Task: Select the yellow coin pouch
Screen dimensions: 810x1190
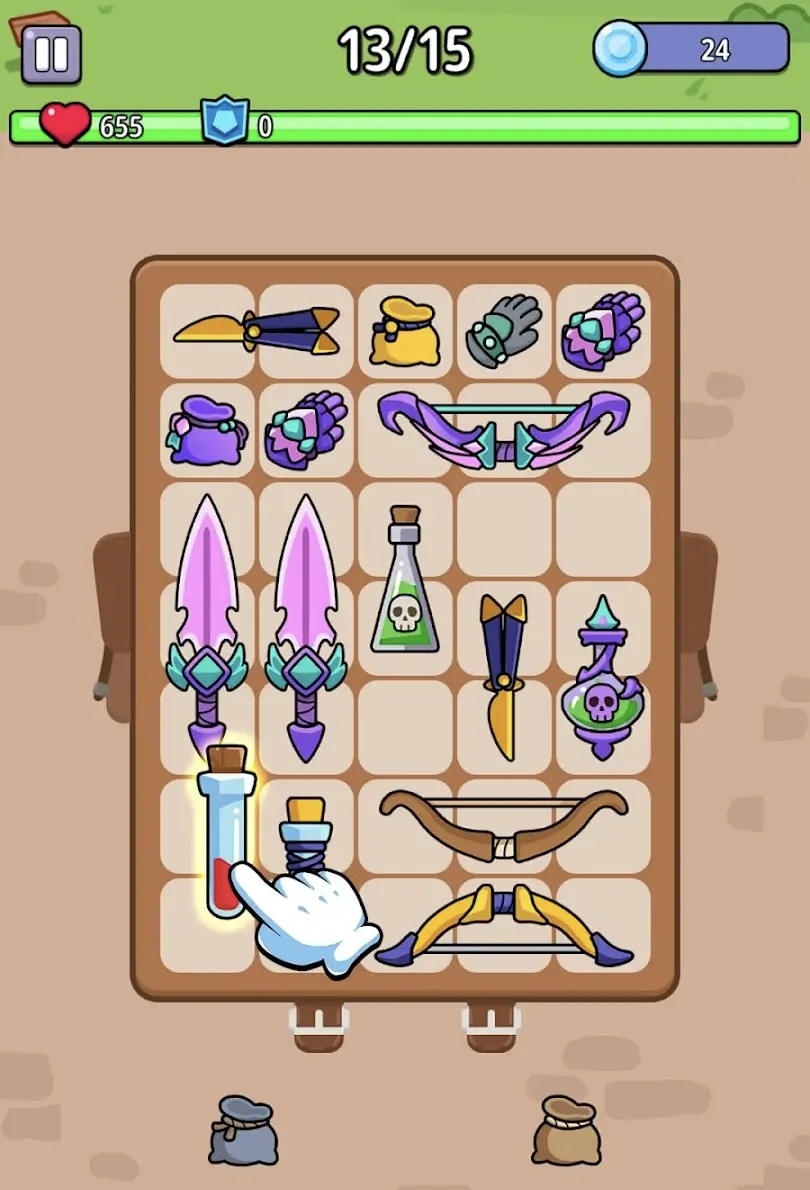Action: [x=404, y=330]
